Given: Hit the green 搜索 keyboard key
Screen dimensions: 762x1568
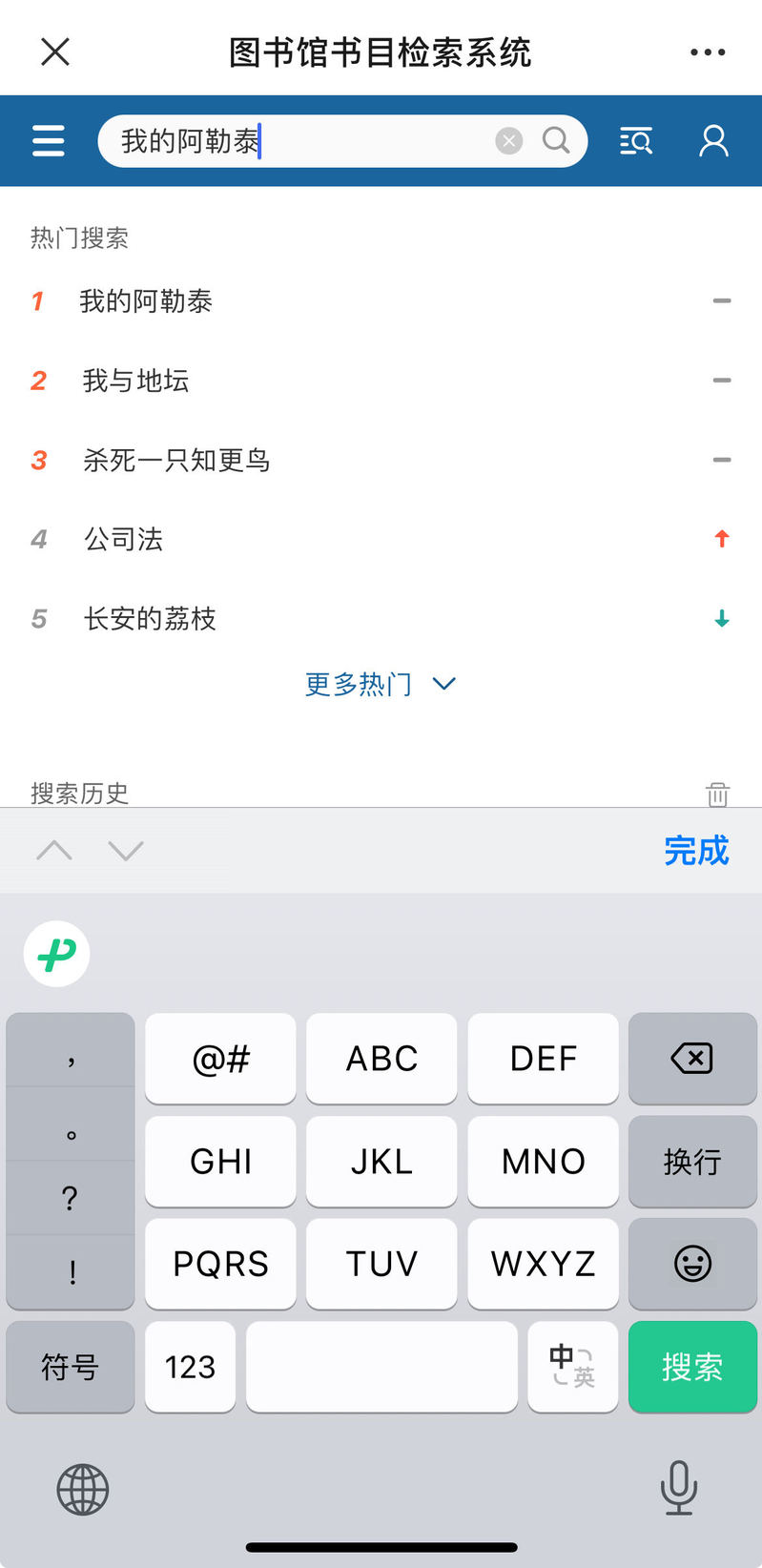Looking at the screenshot, I should [x=692, y=1366].
